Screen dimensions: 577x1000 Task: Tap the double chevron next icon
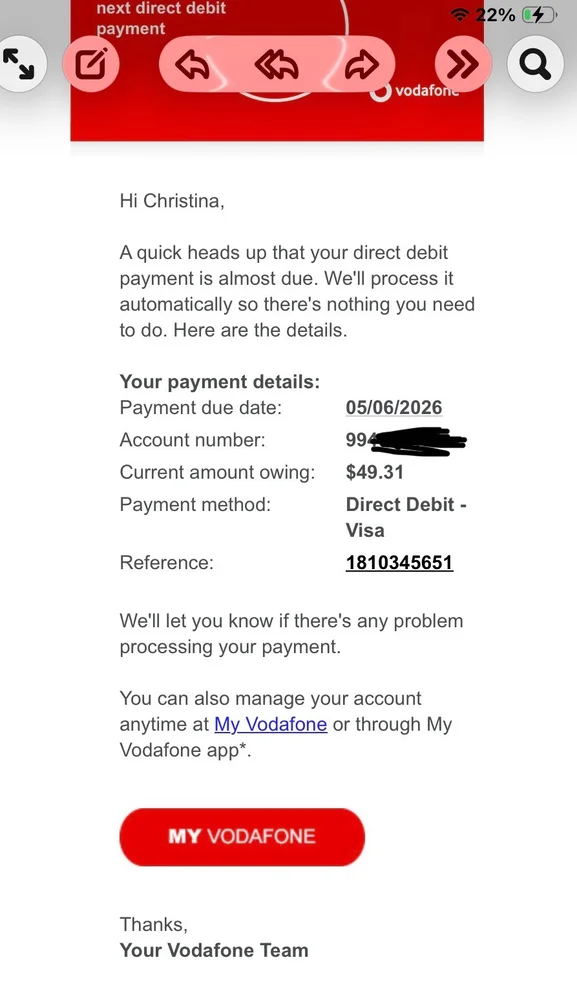(x=463, y=64)
